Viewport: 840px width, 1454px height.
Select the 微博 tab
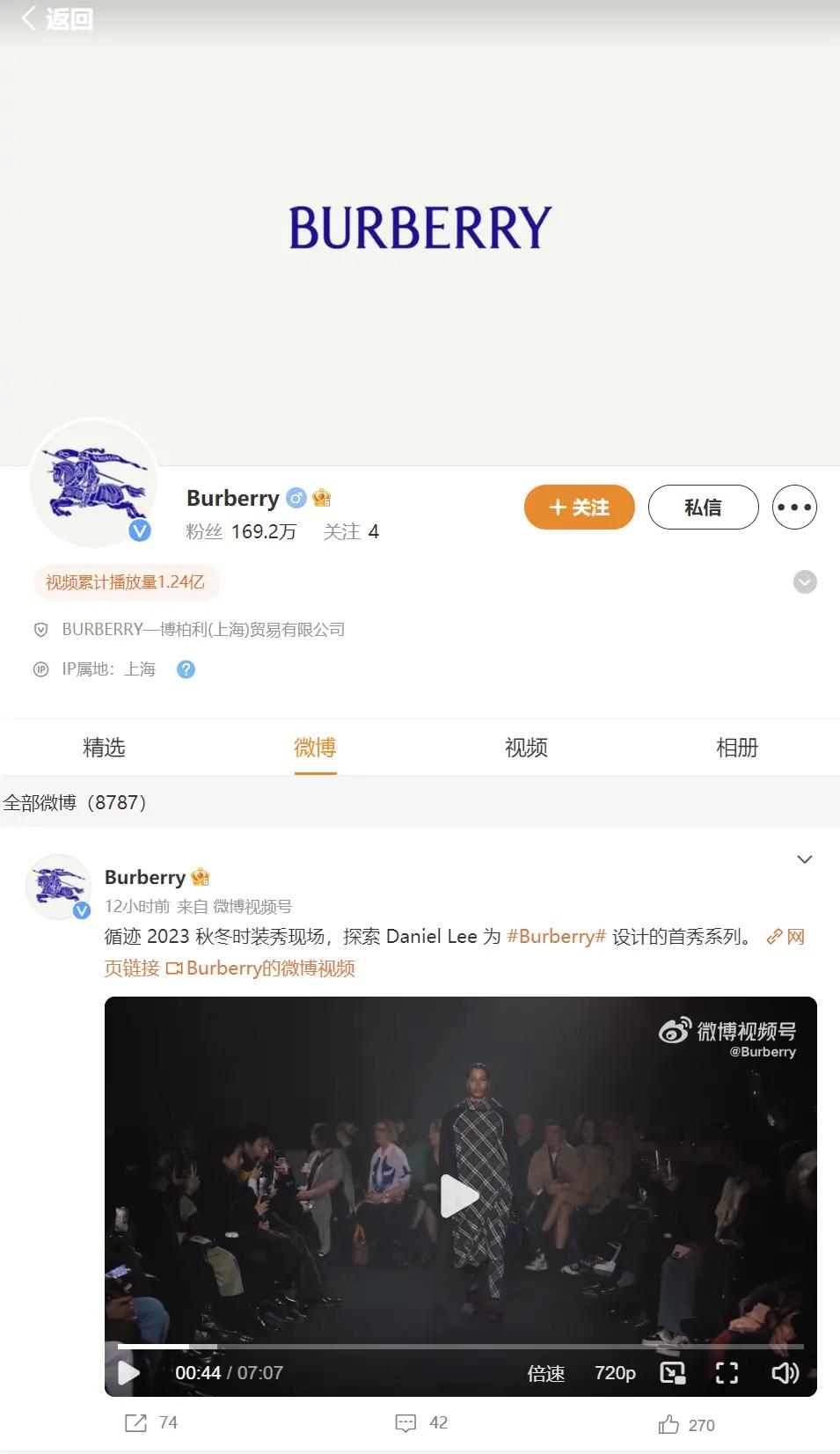click(x=315, y=748)
